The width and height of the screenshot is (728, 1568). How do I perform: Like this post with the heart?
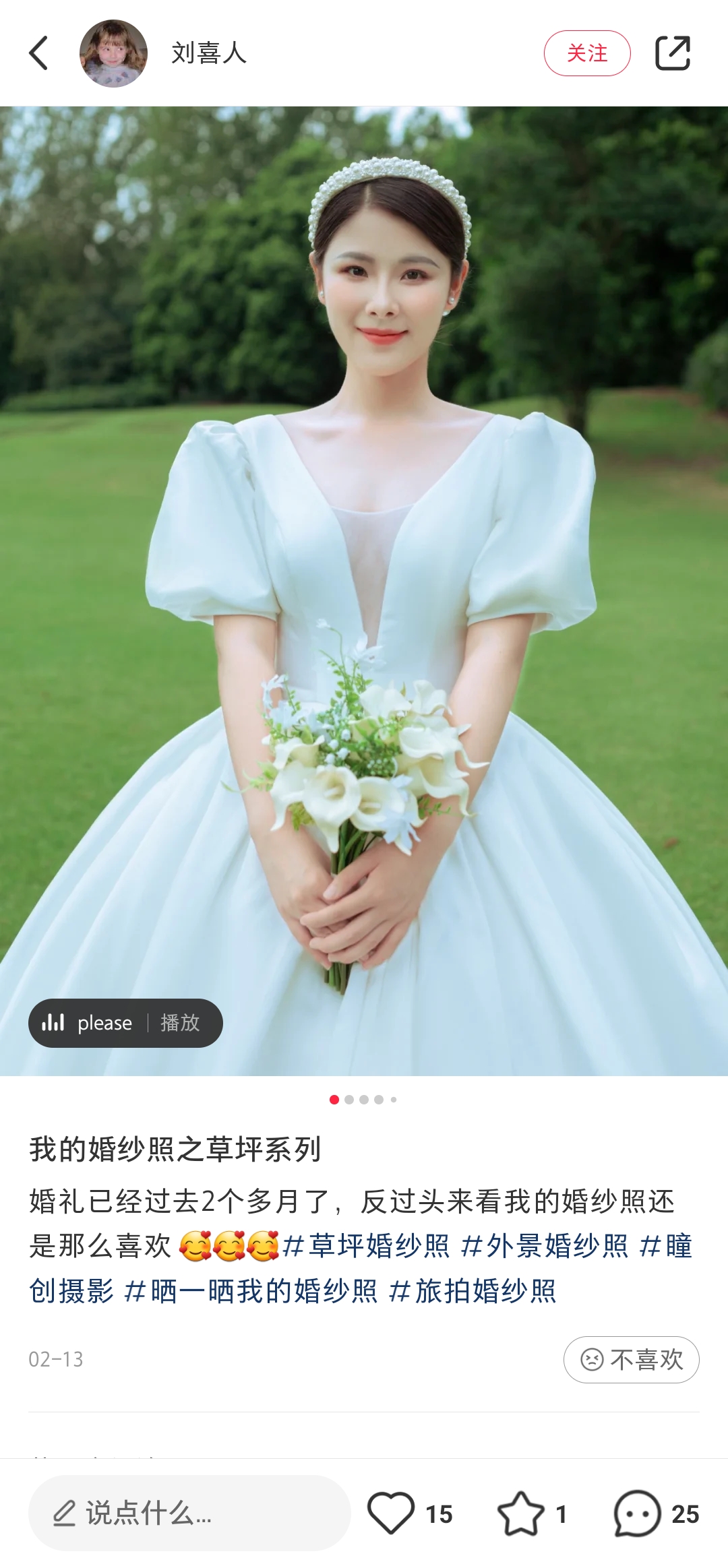click(x=391, y=1513)
